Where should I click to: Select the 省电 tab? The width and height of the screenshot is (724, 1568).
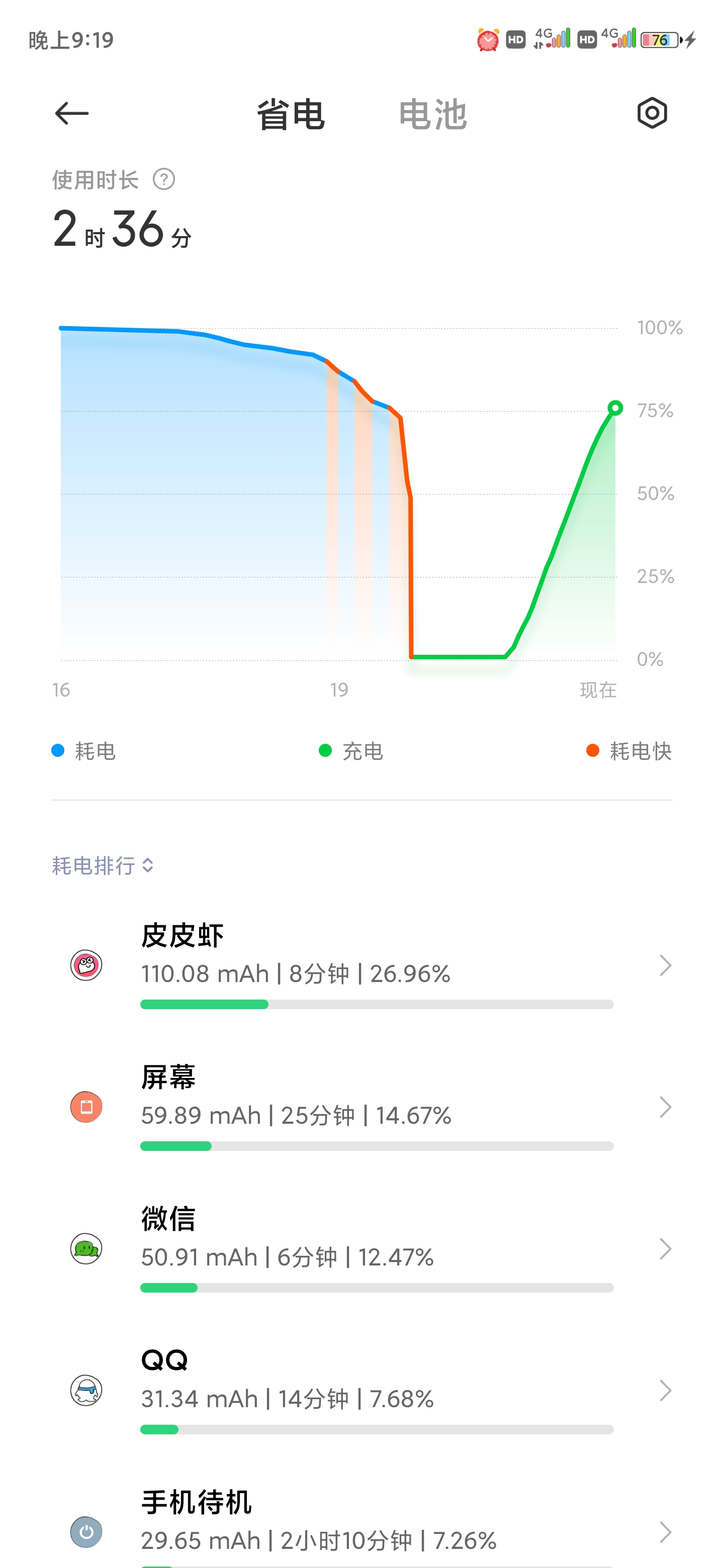pyautogui.click(x=291, y=115)
